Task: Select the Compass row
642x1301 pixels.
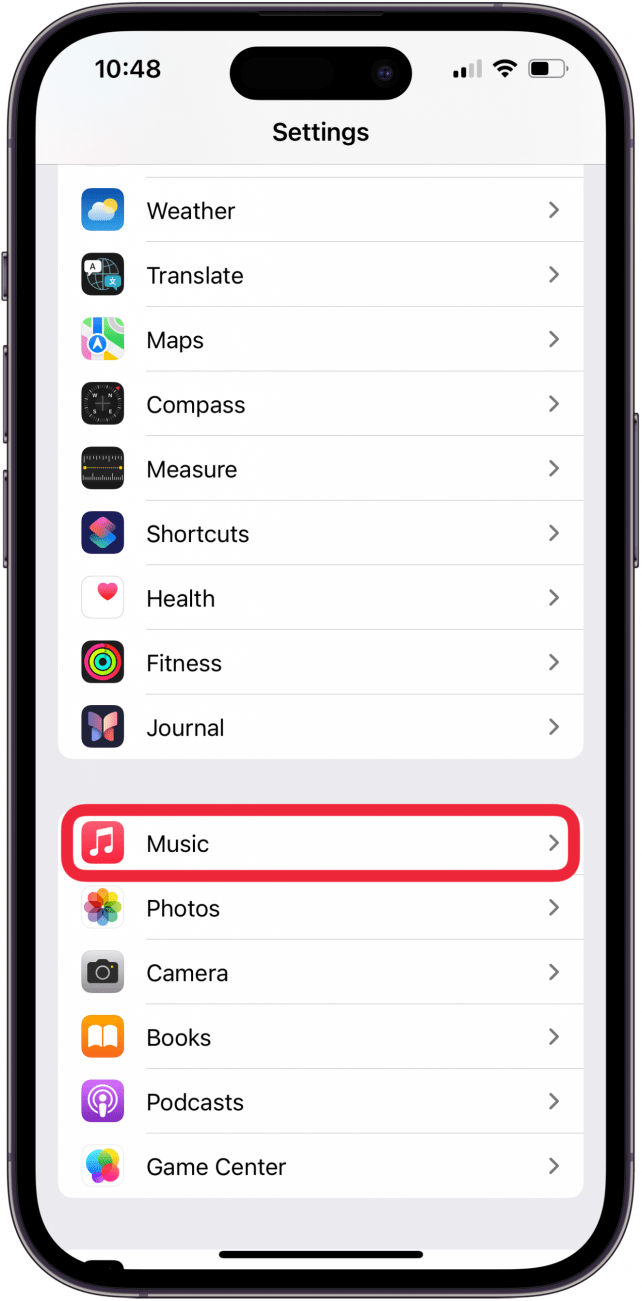Action: pos(320,405)
